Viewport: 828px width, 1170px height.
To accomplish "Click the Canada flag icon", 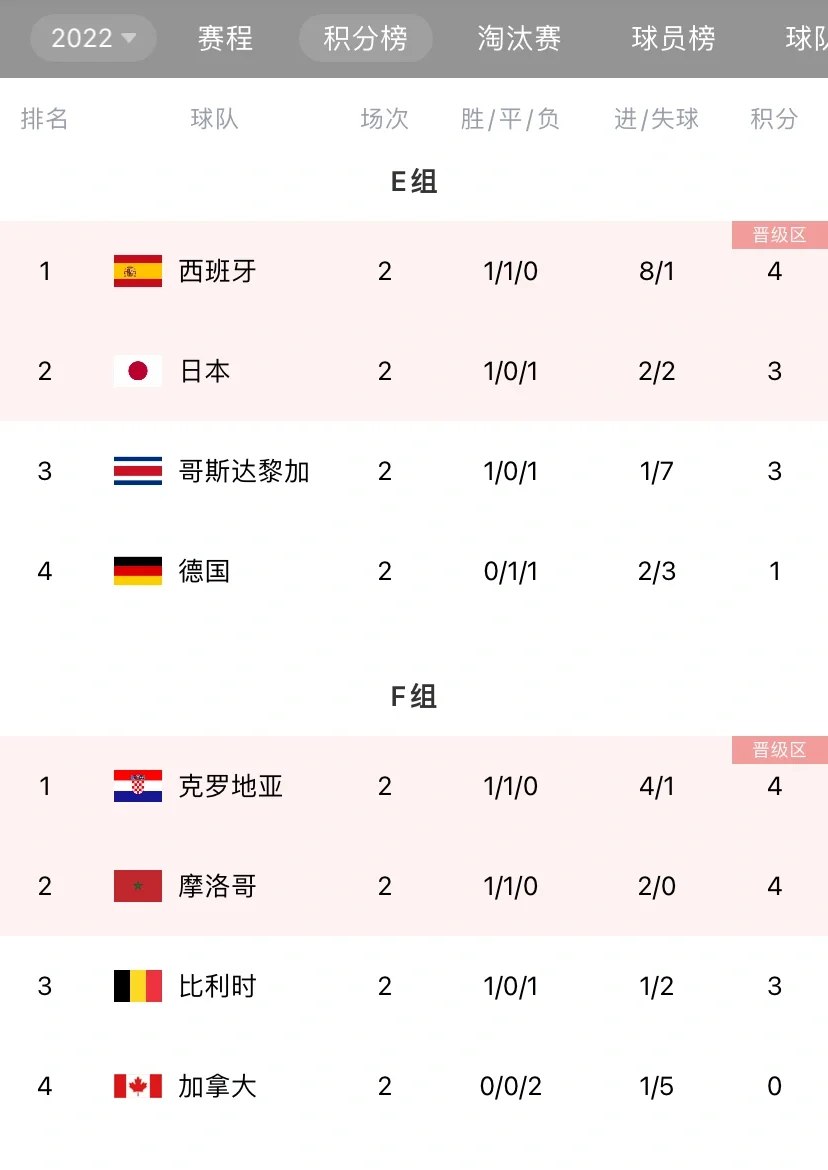I will (x=137, y=1086).
